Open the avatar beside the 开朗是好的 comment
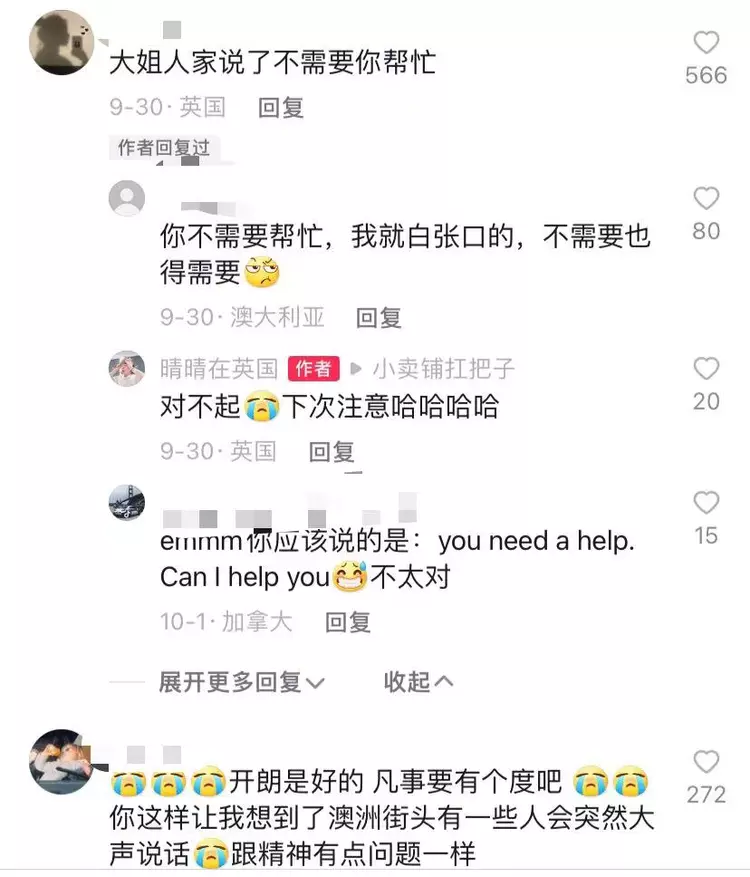The width and height of the screenshot is (750, 877). [62, 762]
